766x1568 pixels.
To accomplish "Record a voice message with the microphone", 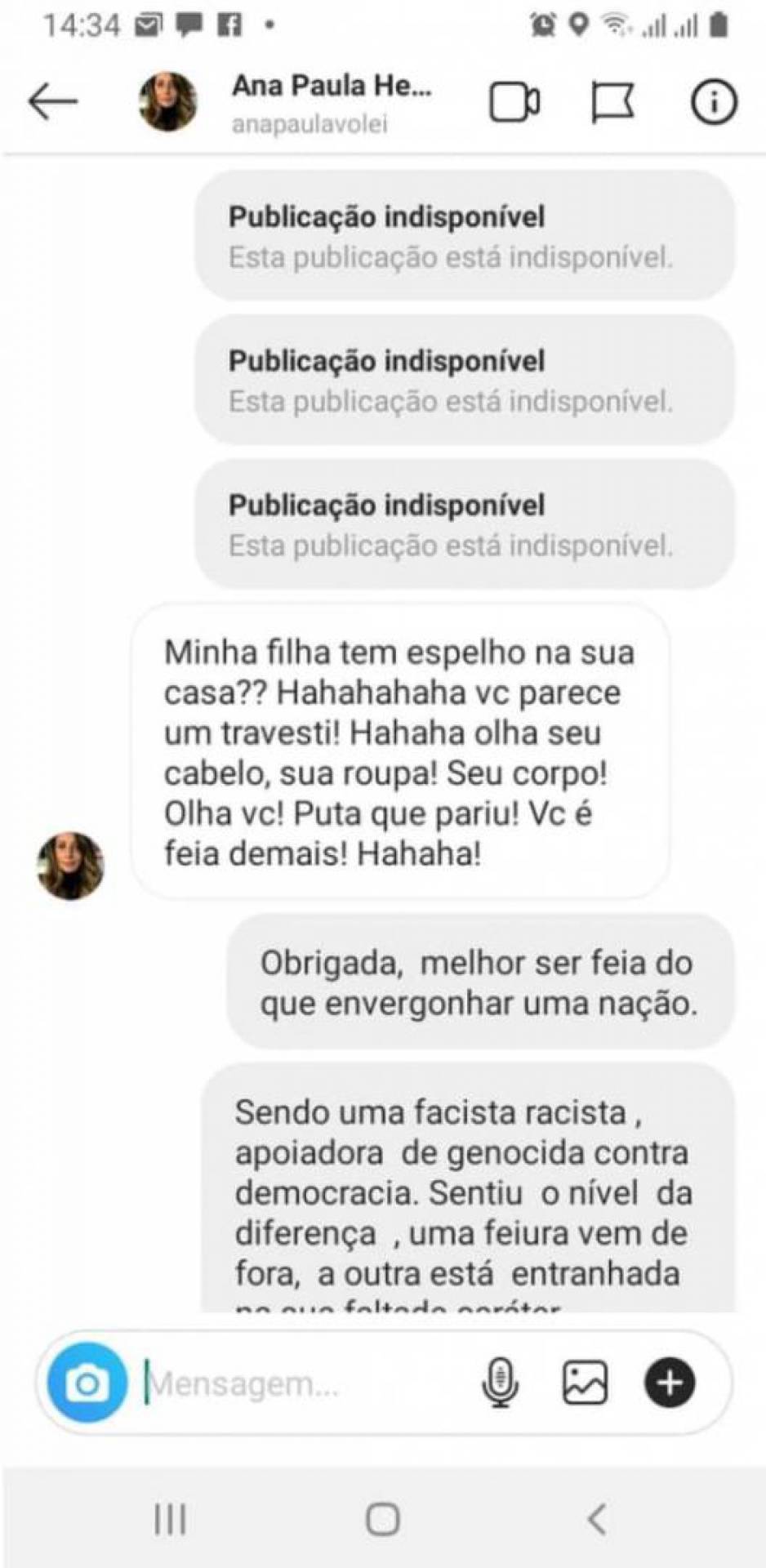I will pyautogui.click(x=500, y=1383).
